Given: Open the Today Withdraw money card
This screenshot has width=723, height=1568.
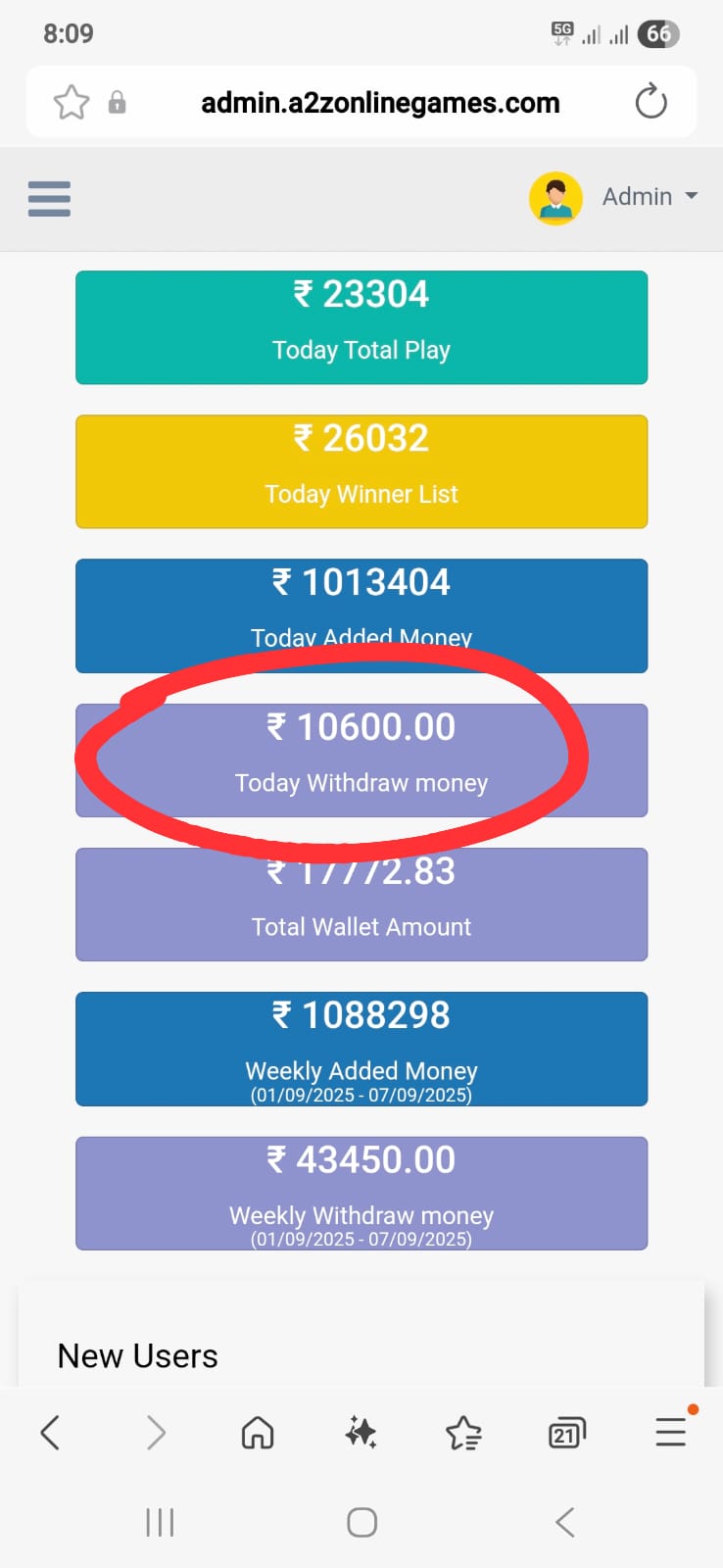Looking at the screenshot, I should pos(361,759).
